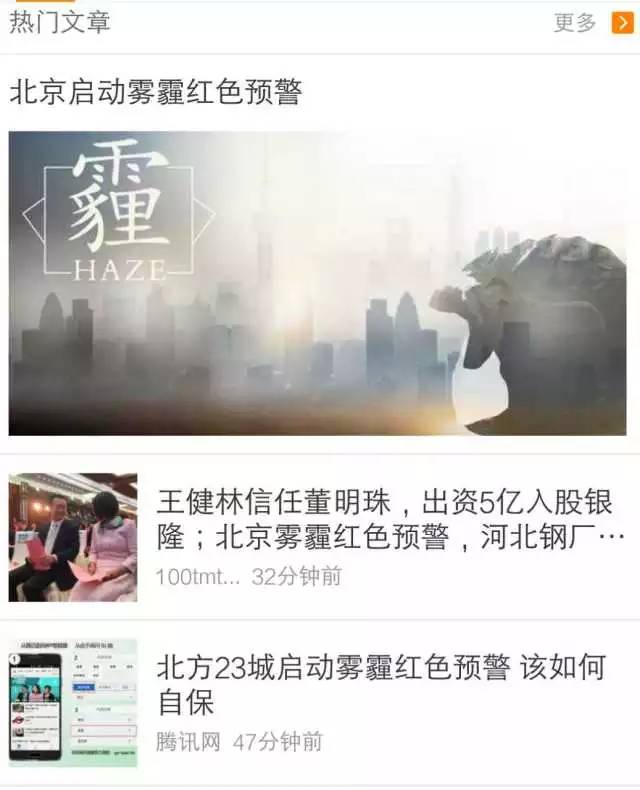This screenshot has width=640, height=790.
Task: Open the 北京启动雾霾红色预警 haze banner article
Action: pos(318,283)
